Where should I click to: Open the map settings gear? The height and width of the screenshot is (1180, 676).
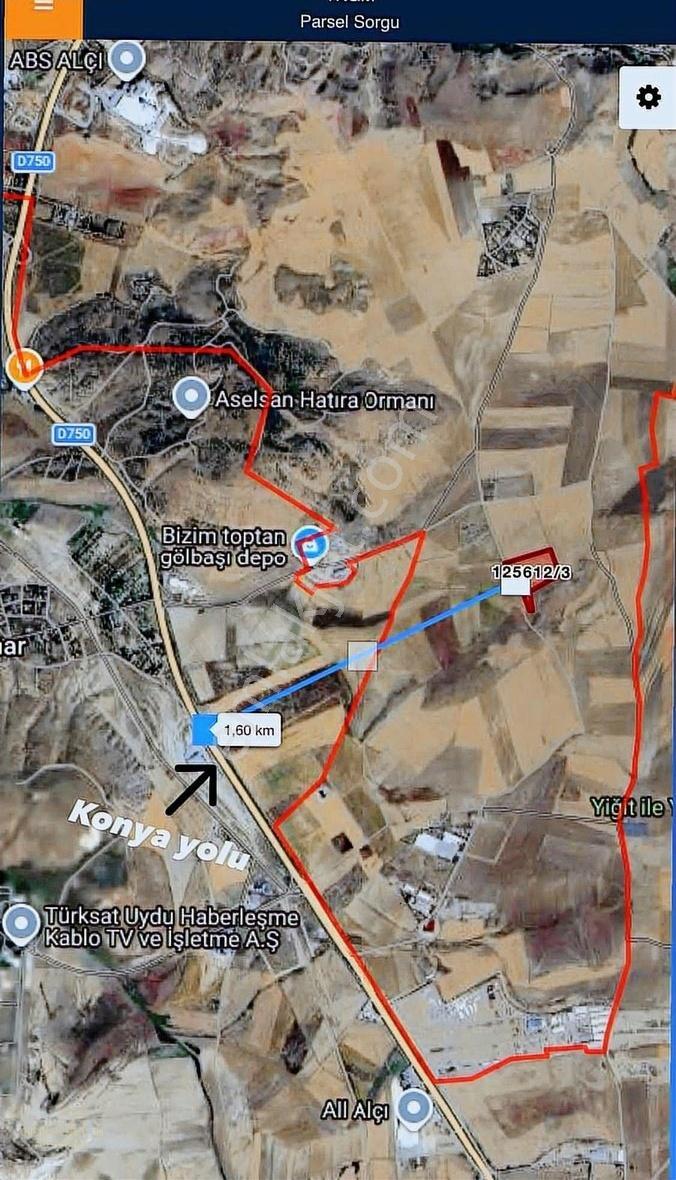pyautogui.click(x=647, y=98)
